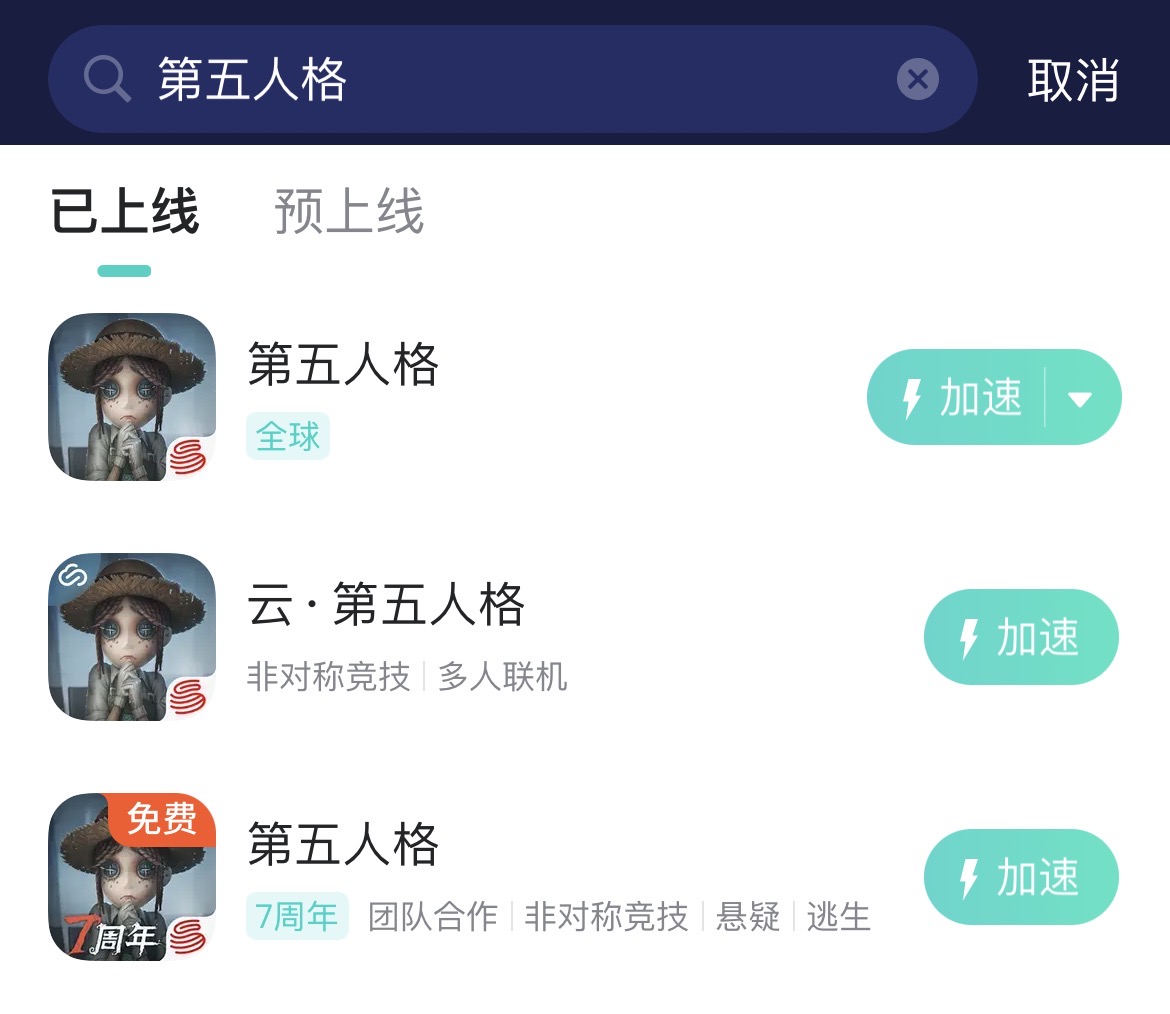Expand the dropdown arrow beside 全球 加速

pos(1081,399)
